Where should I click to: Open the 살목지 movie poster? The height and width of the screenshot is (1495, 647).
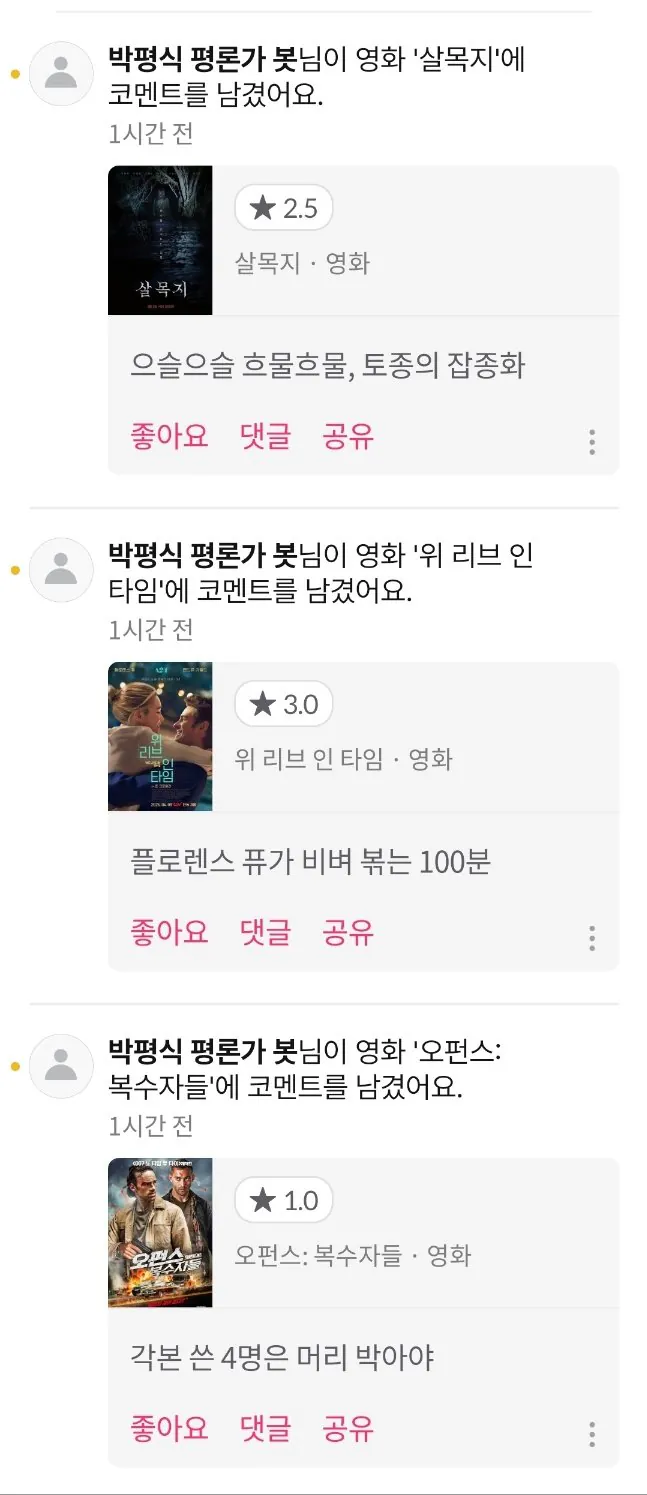pyautogui.click(x=160, y=241)
